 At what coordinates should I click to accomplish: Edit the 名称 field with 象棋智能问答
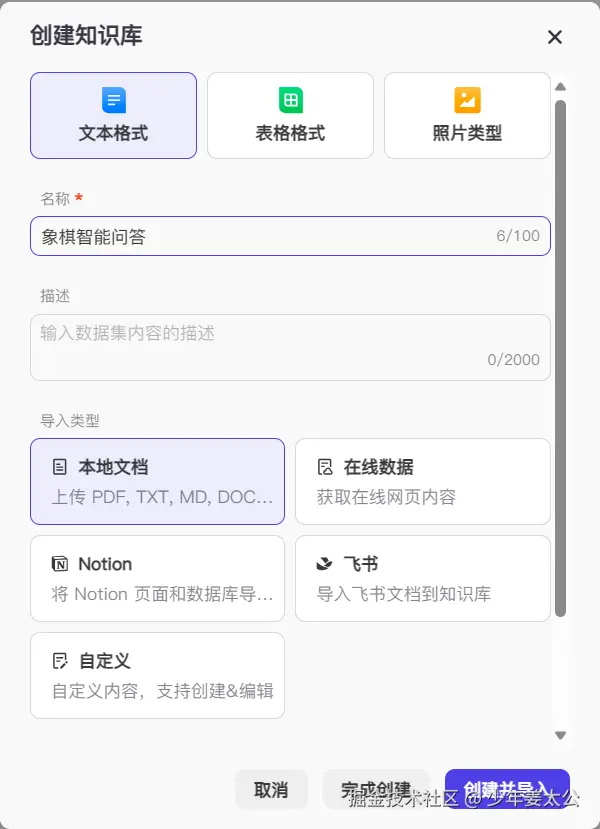coord(260,236)
